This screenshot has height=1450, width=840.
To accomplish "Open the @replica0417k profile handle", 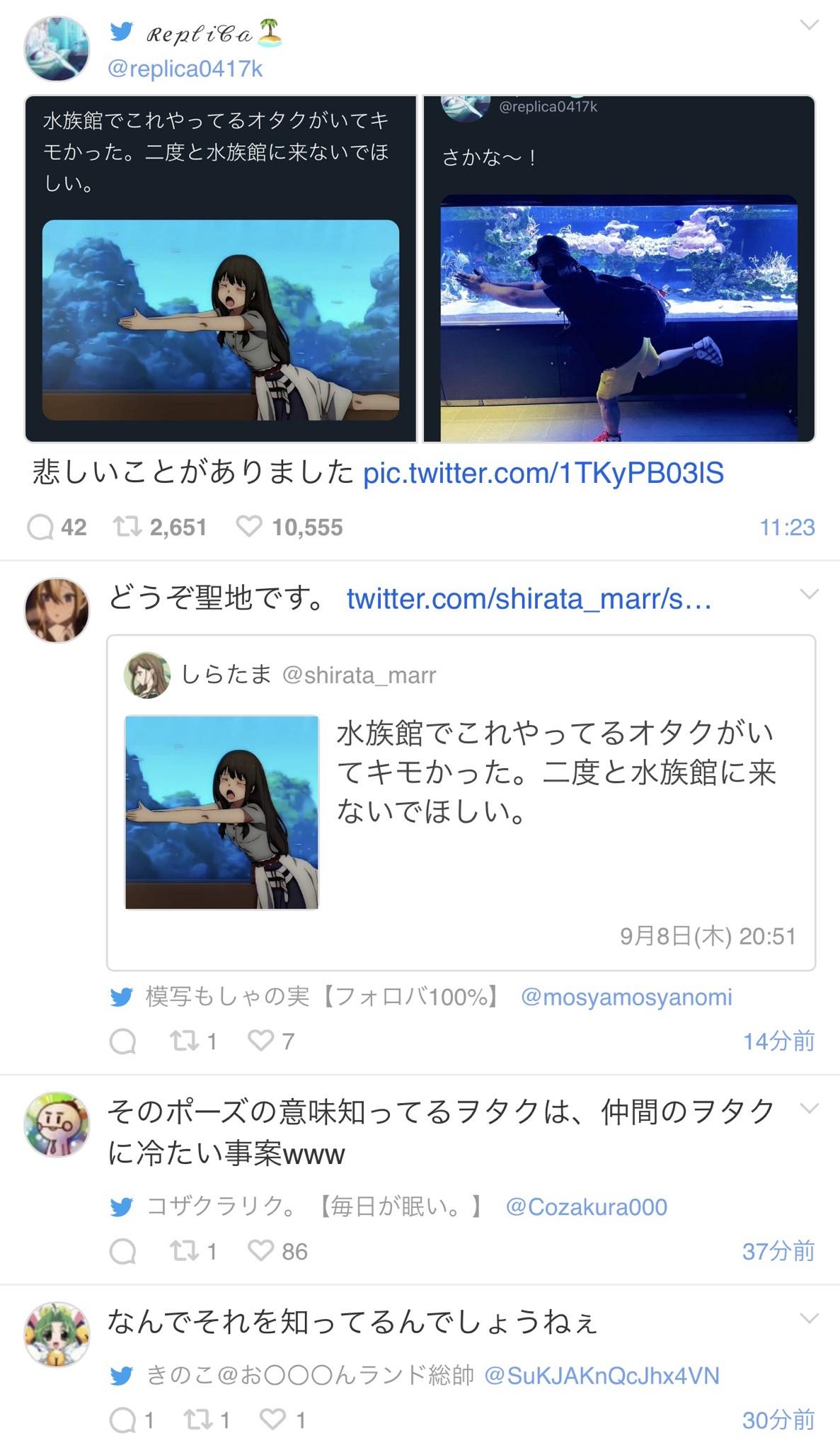I will (185, 69).
